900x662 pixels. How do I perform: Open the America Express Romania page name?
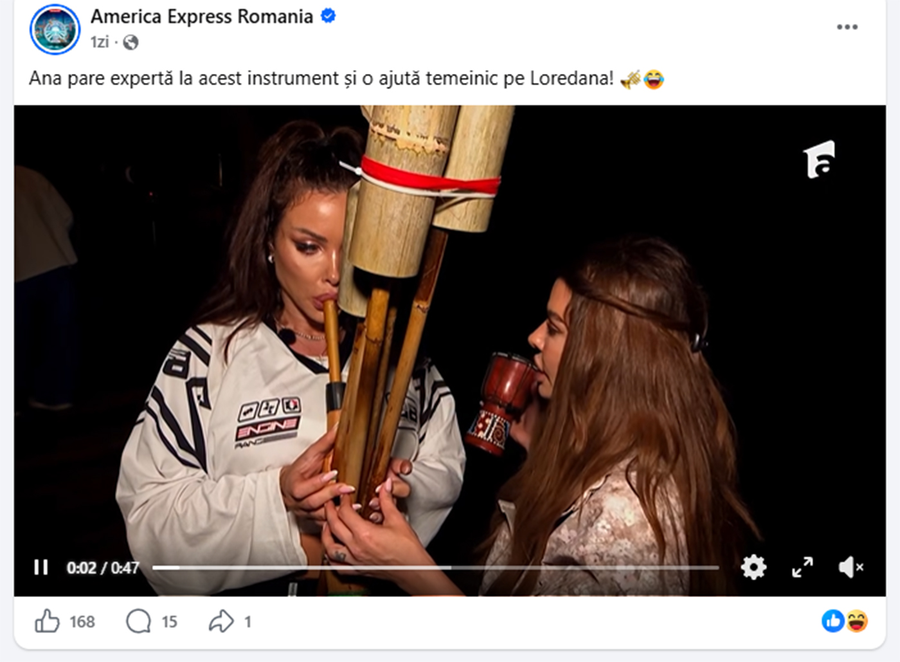click(x=201, y=17)
